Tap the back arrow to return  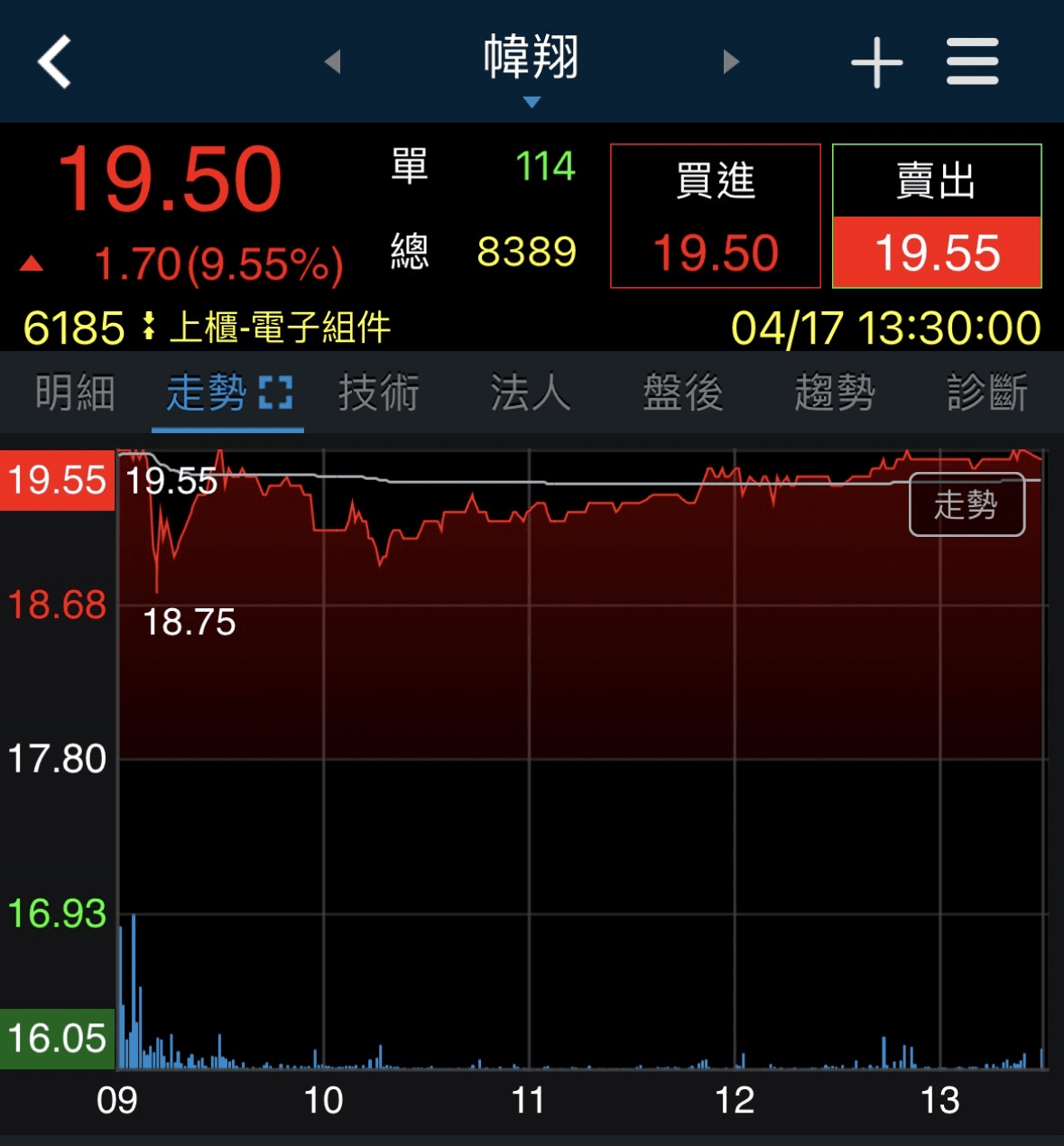coord(51,61)
